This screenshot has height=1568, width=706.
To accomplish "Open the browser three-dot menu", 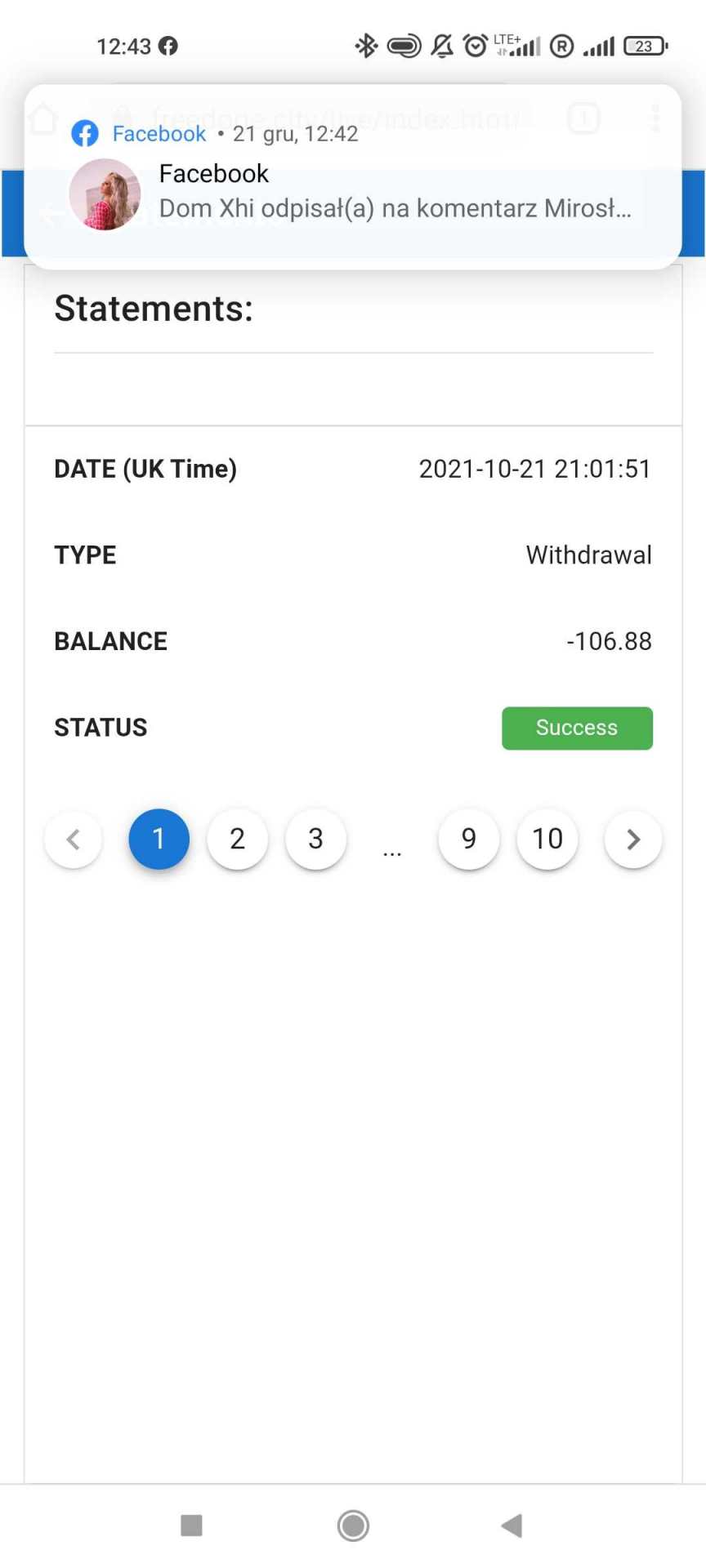I will 656,119.
